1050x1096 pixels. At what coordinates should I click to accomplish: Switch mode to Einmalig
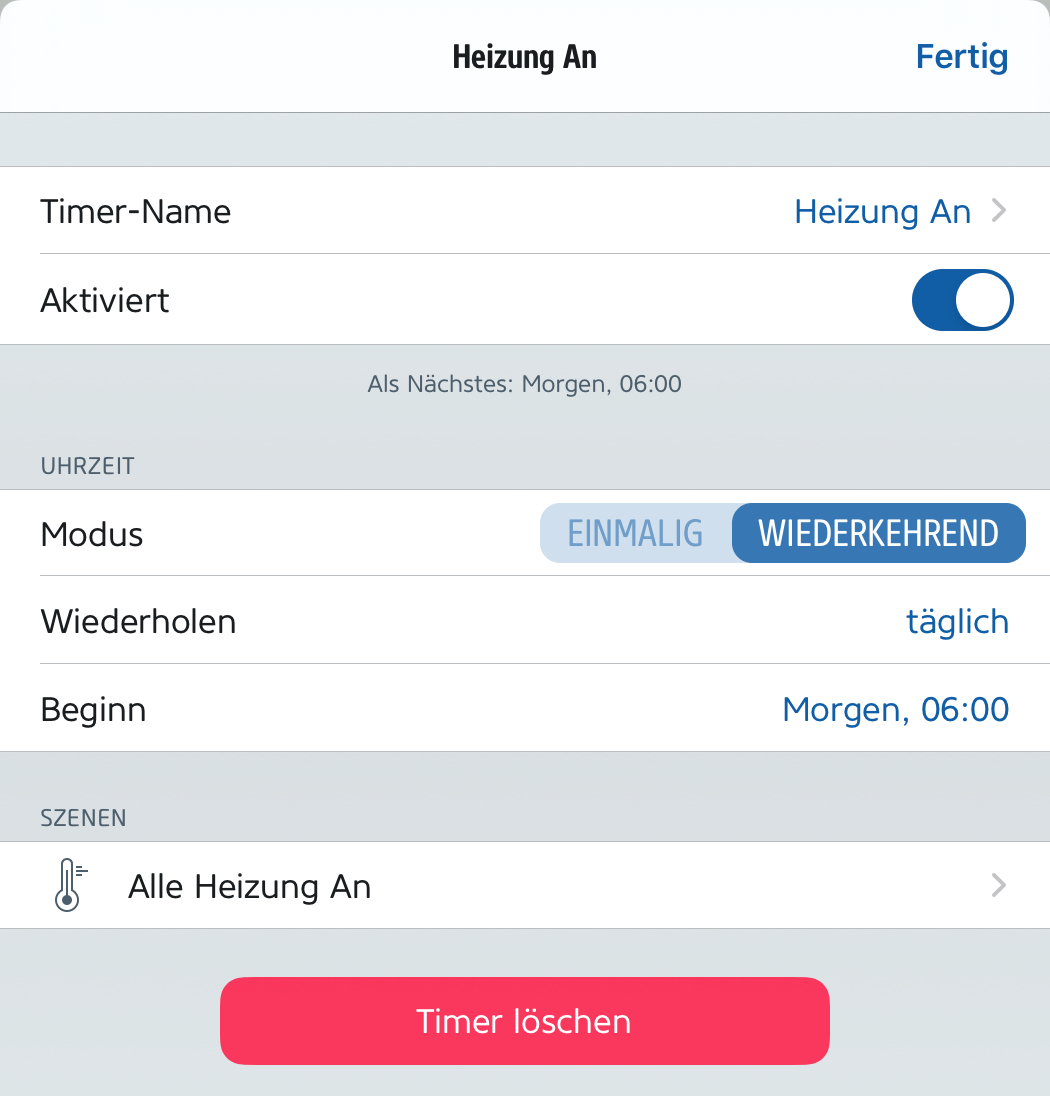coord(636,533)
